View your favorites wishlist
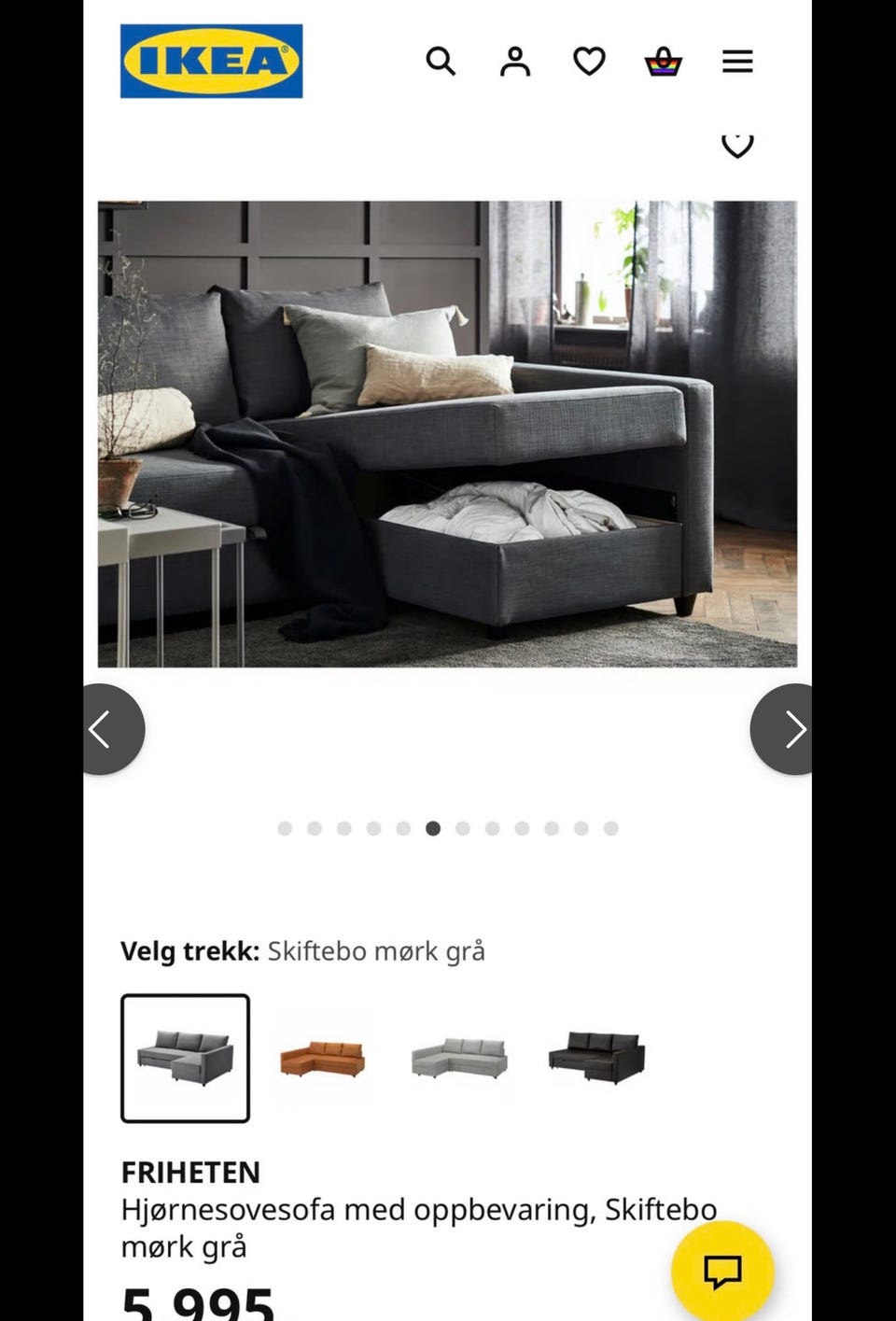Image resolution: width=896 pixels, height=1321 pixels. click(588, 61)
